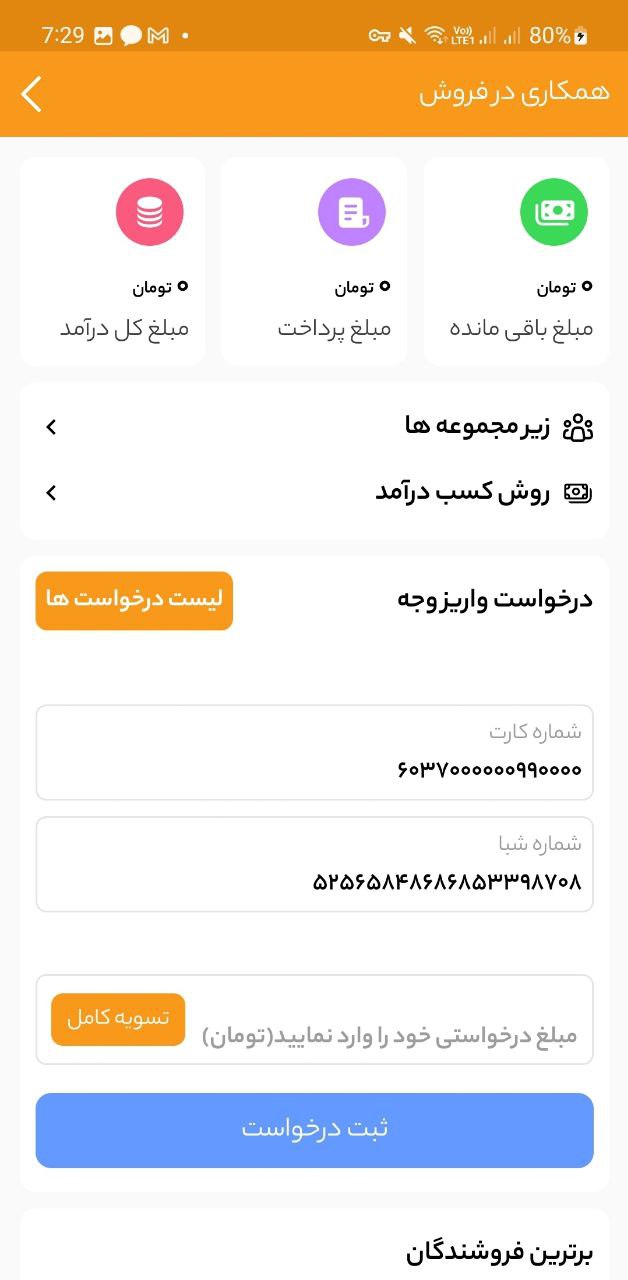Submit with ثبت درخواست button
Image resolution: width=628 pixels, height=1280 pixels.
pyautogui.click(x=314, y=1130)
